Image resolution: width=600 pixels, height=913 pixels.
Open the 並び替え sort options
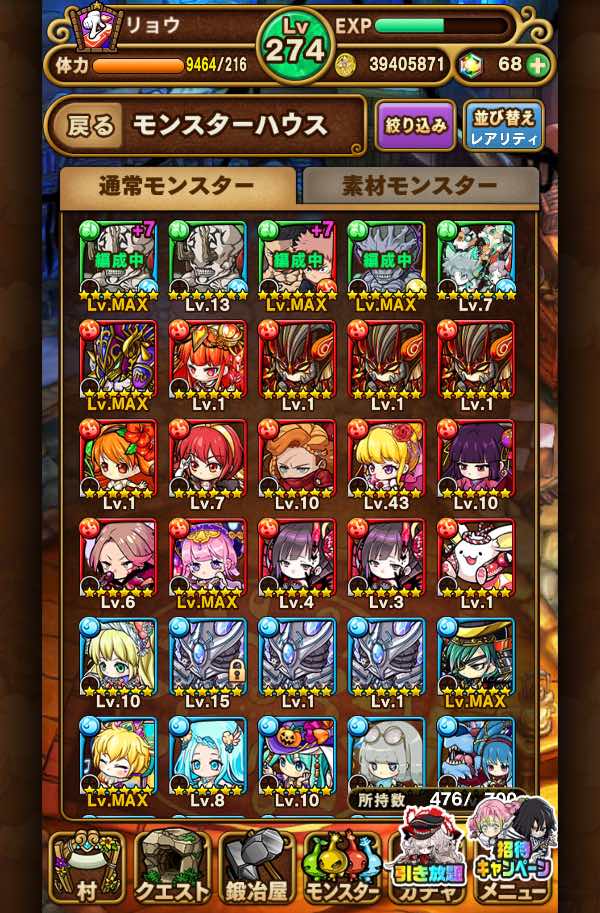(x=504, y=126)
